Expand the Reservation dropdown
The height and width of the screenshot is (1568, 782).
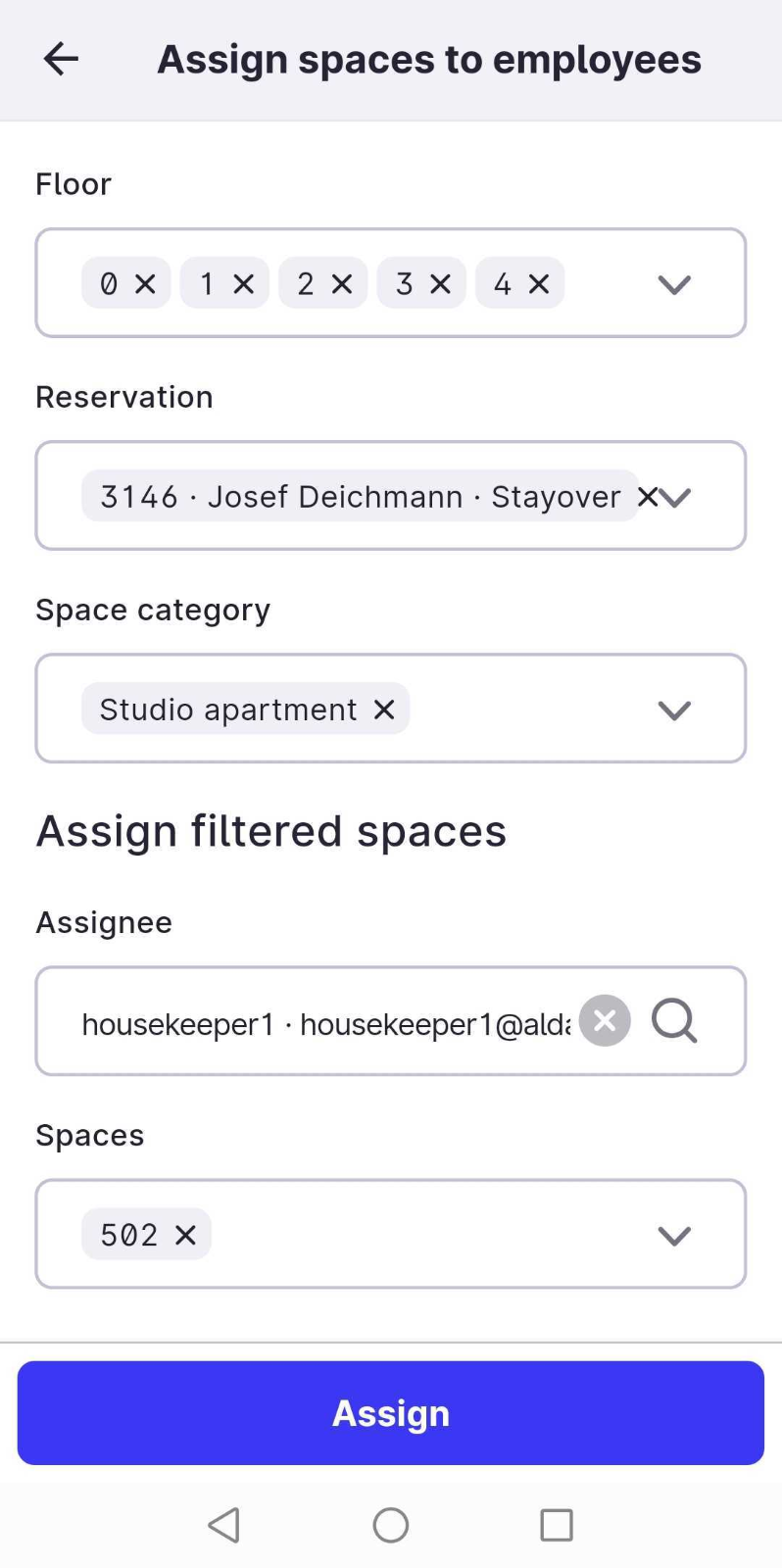point(676,497)
